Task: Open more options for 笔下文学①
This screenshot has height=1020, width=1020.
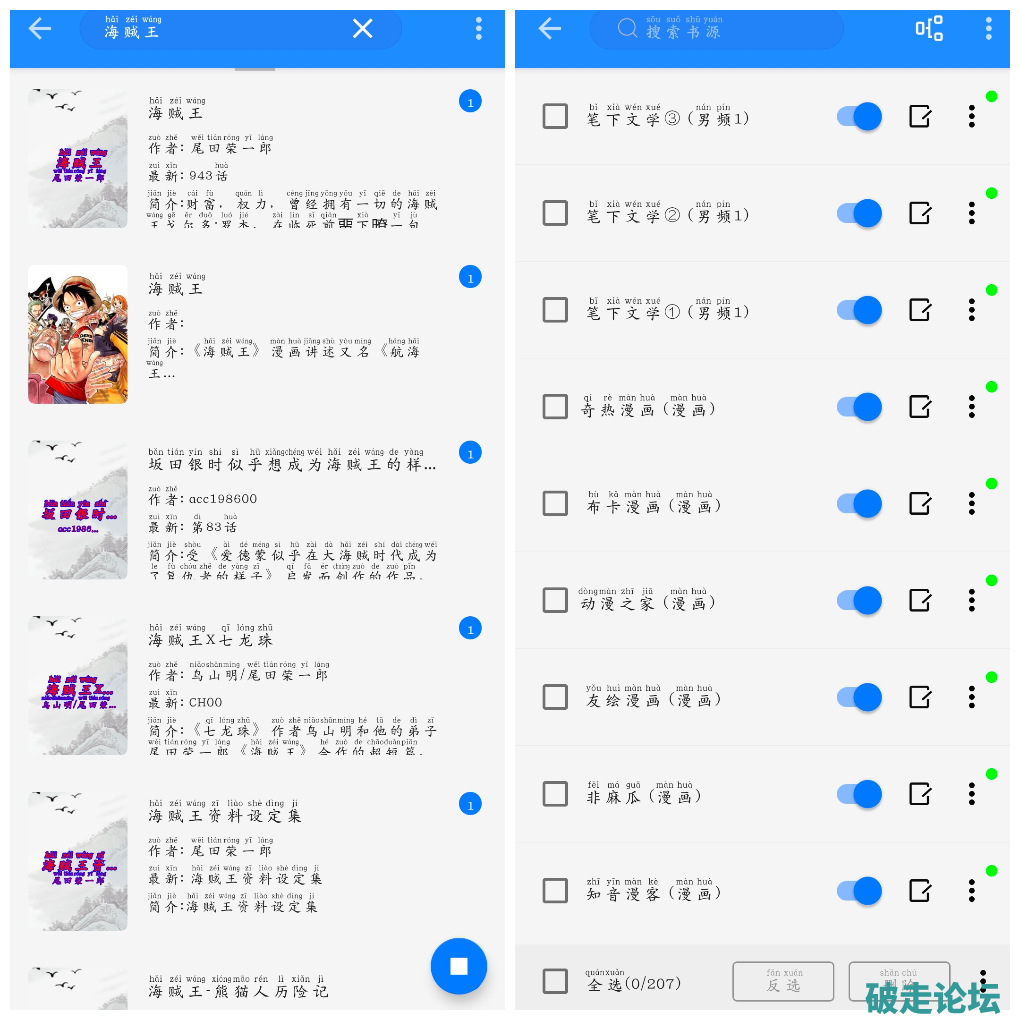Action: coord(971,310)
